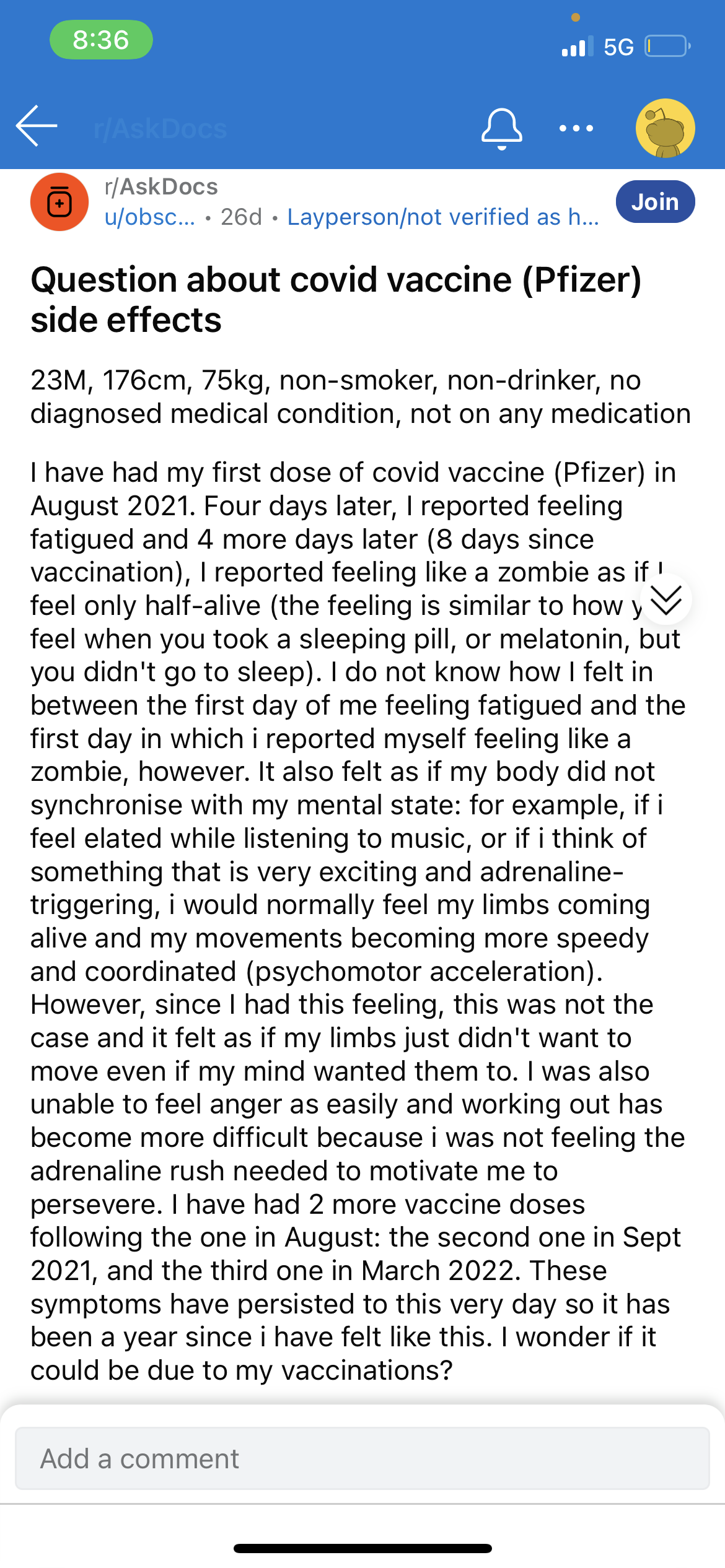Tap the Add a comment field
The height and width of the screenshot is (1568, 725).
[362, 1458]
